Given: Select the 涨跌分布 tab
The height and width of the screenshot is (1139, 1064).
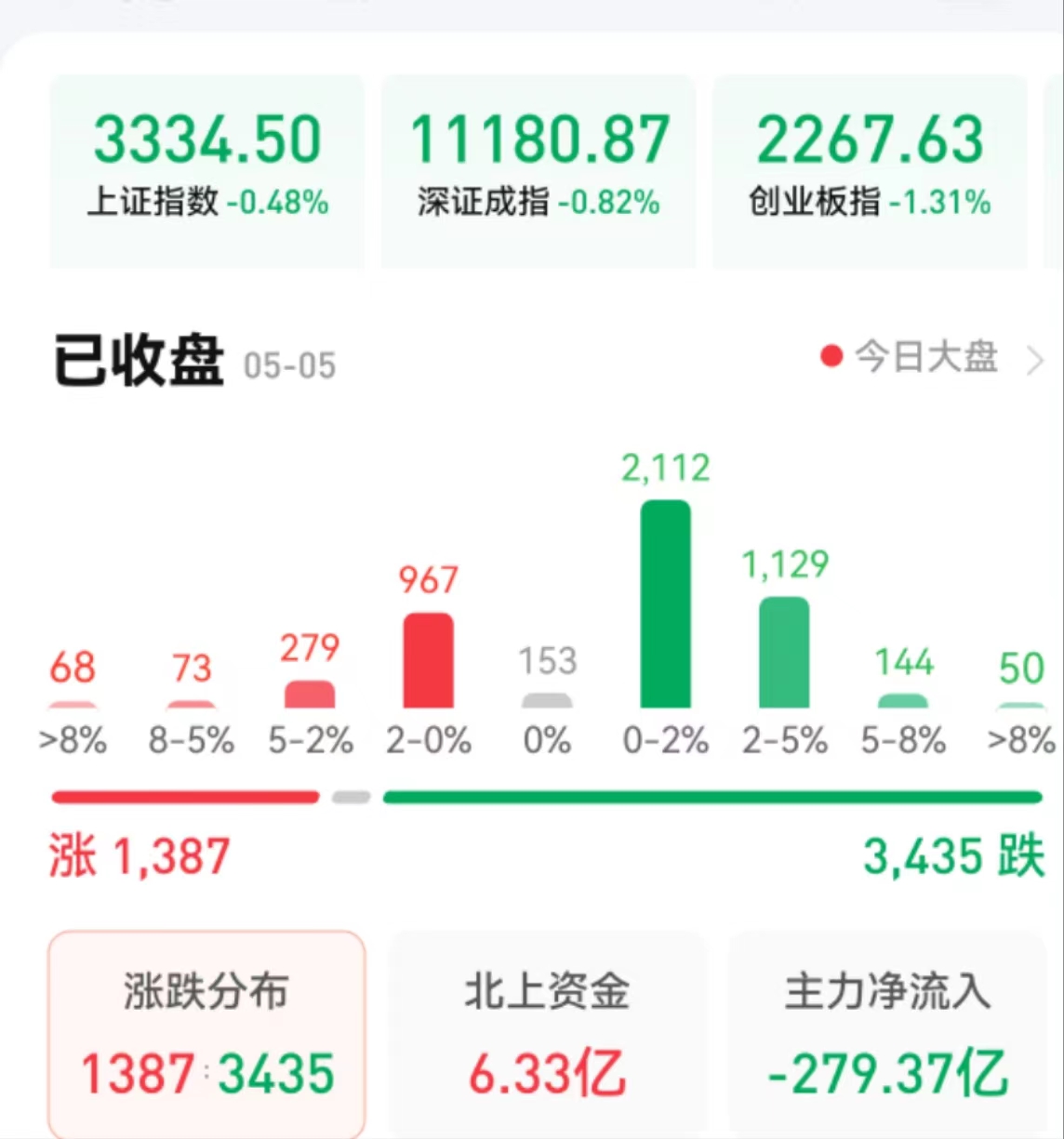Looking at the screenshot, I should [x=206, y=1032].
